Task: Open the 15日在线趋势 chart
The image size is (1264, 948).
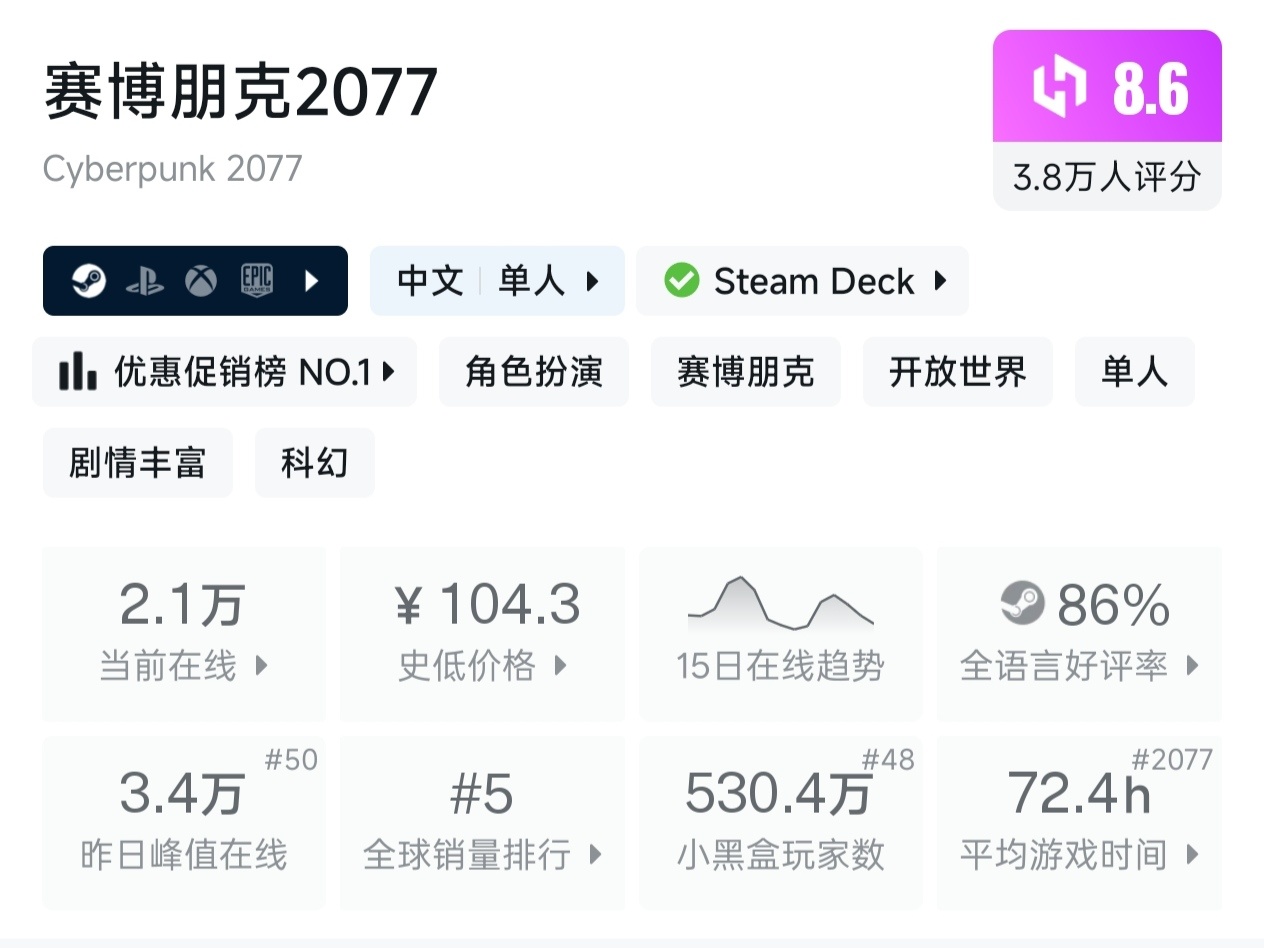Action: pos(780,633)
